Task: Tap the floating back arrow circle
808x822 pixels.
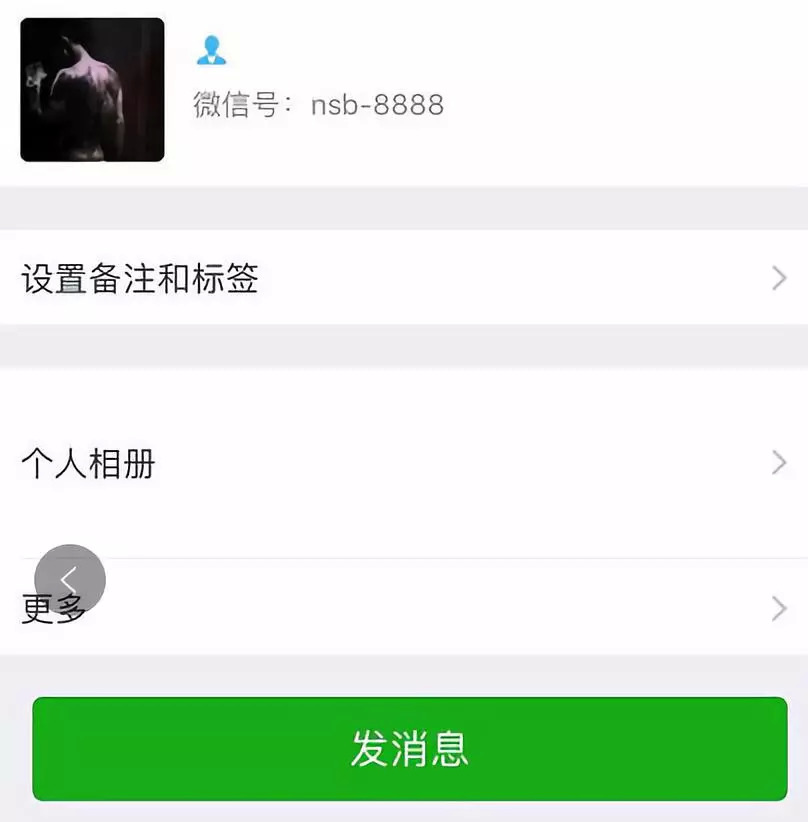Action: 70,579
